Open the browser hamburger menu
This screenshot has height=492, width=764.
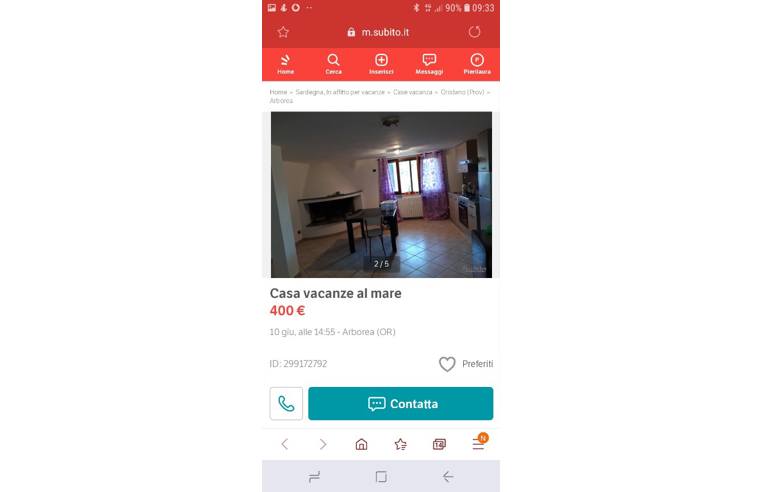pyautogui.click(x=478, y=444)
